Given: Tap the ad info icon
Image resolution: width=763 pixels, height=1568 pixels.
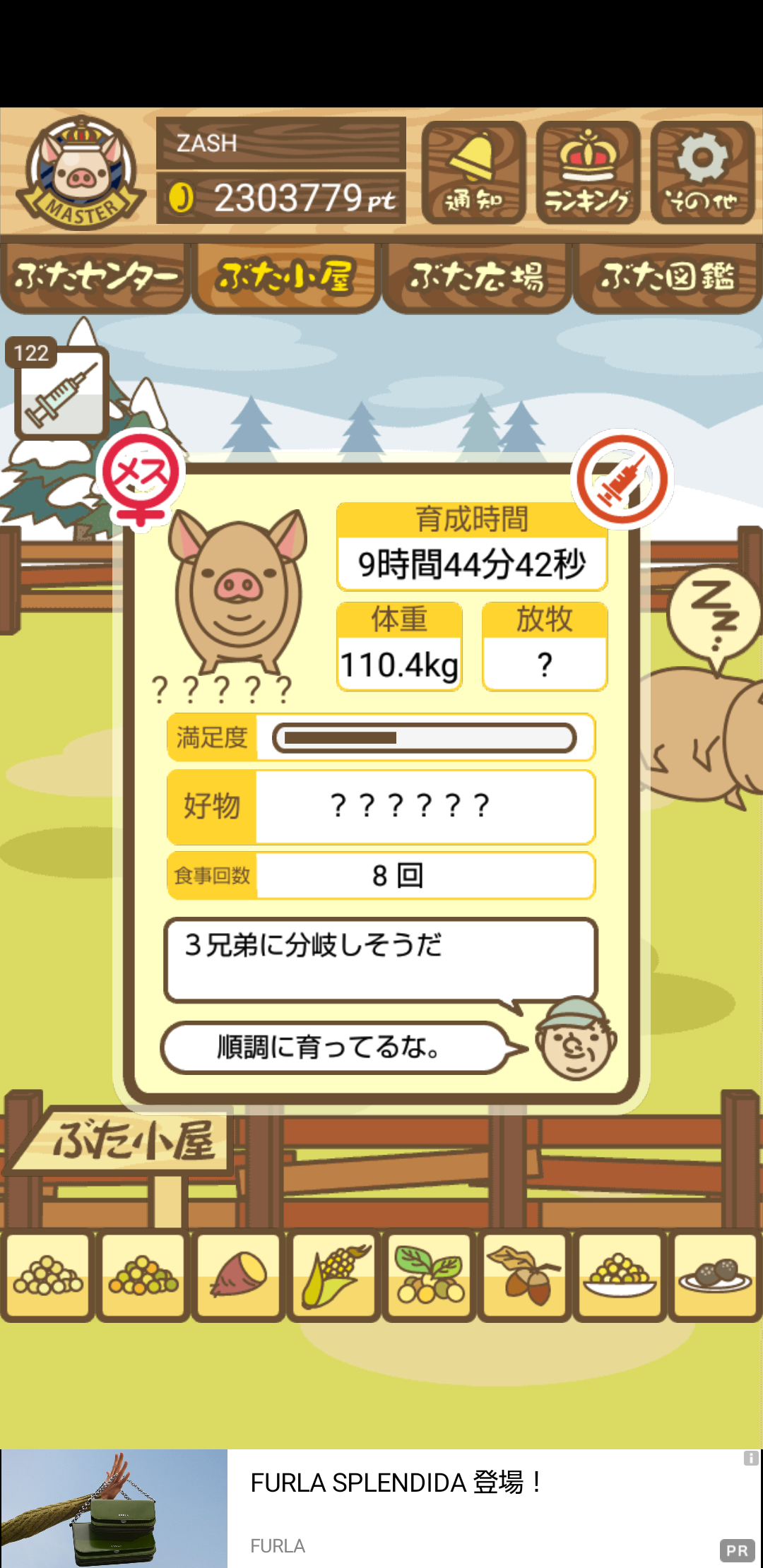Looking at the screenshot, I should coord(751,1458).
